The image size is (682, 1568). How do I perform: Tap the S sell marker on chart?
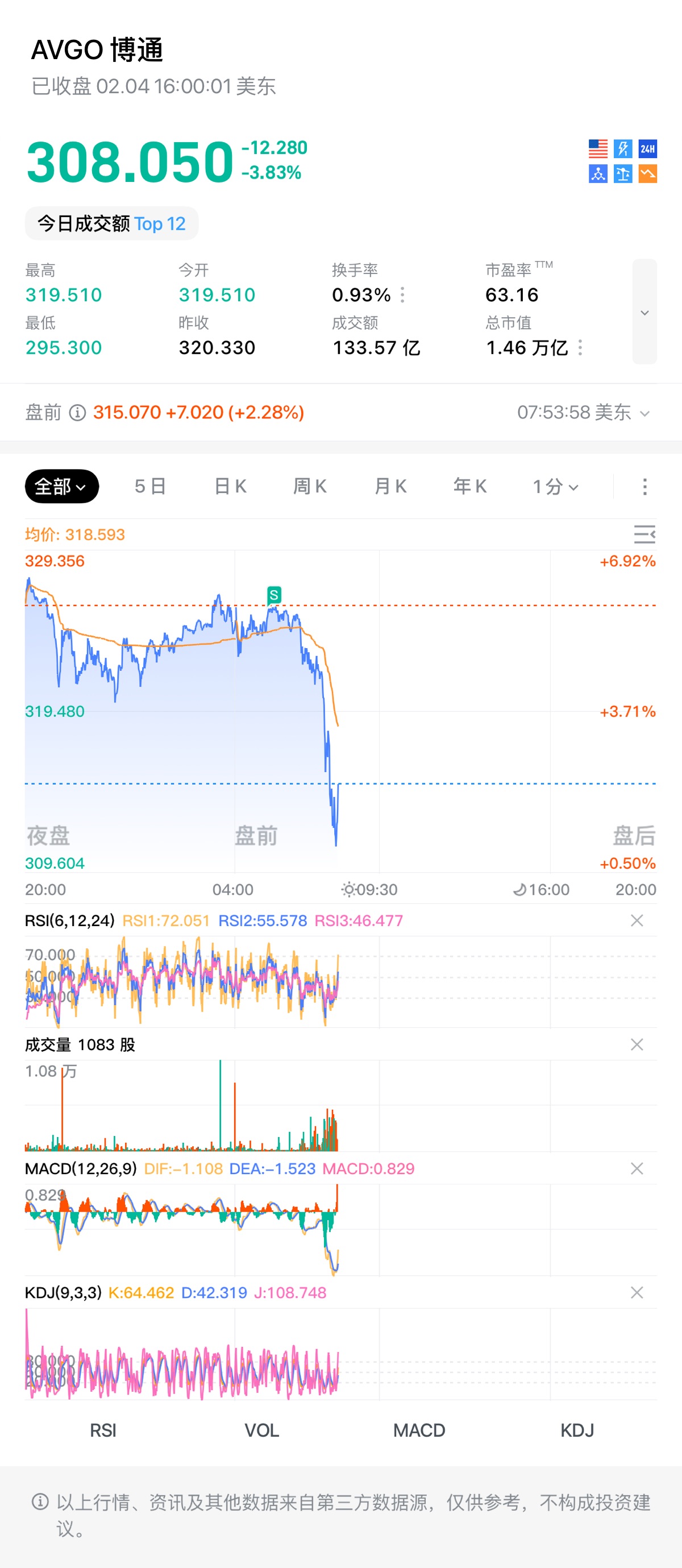point(275,595)
